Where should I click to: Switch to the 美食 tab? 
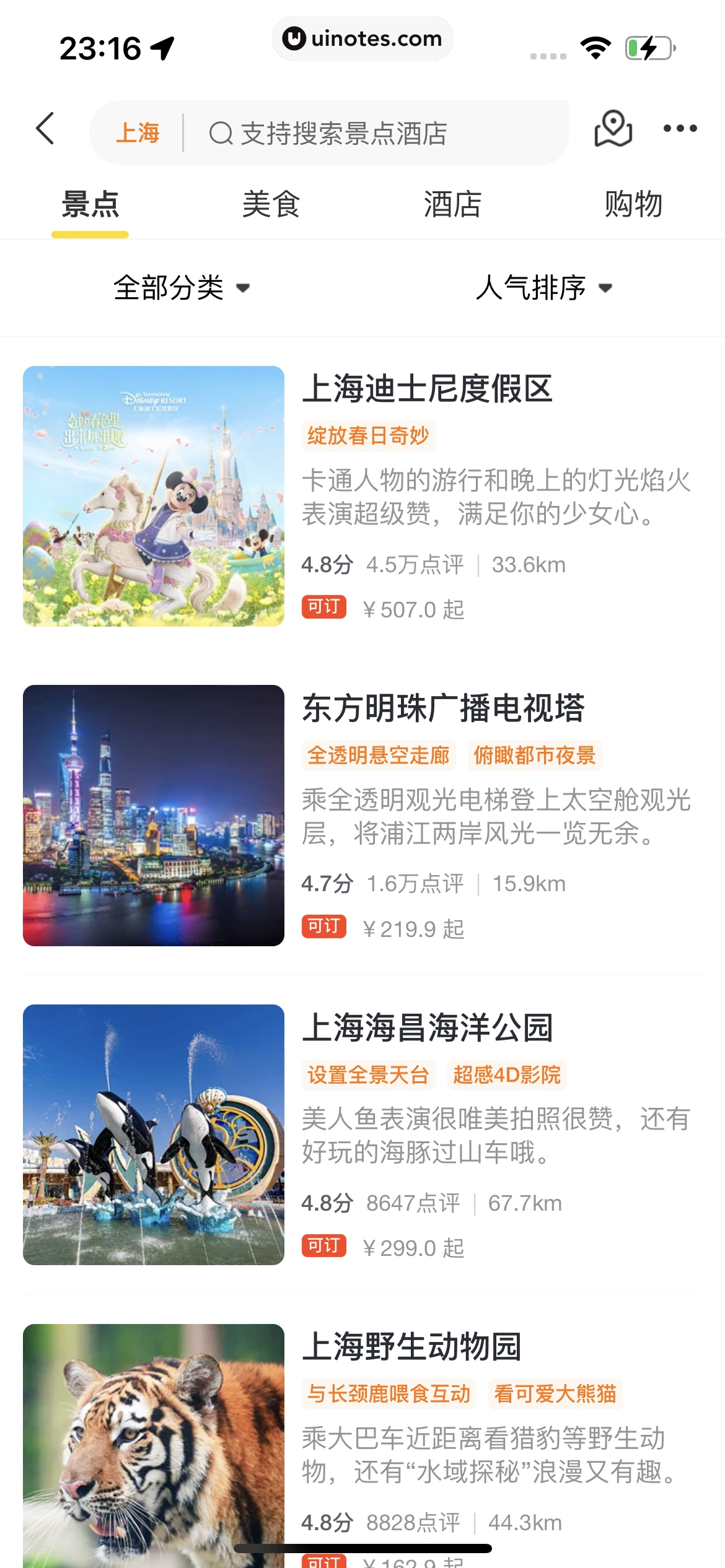272,204
